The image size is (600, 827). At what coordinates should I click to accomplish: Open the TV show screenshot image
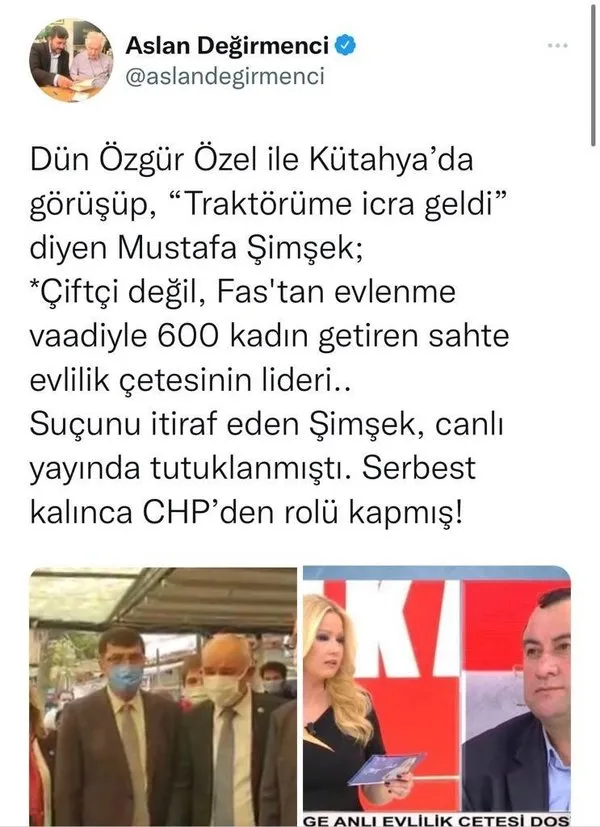click(436, 696)
